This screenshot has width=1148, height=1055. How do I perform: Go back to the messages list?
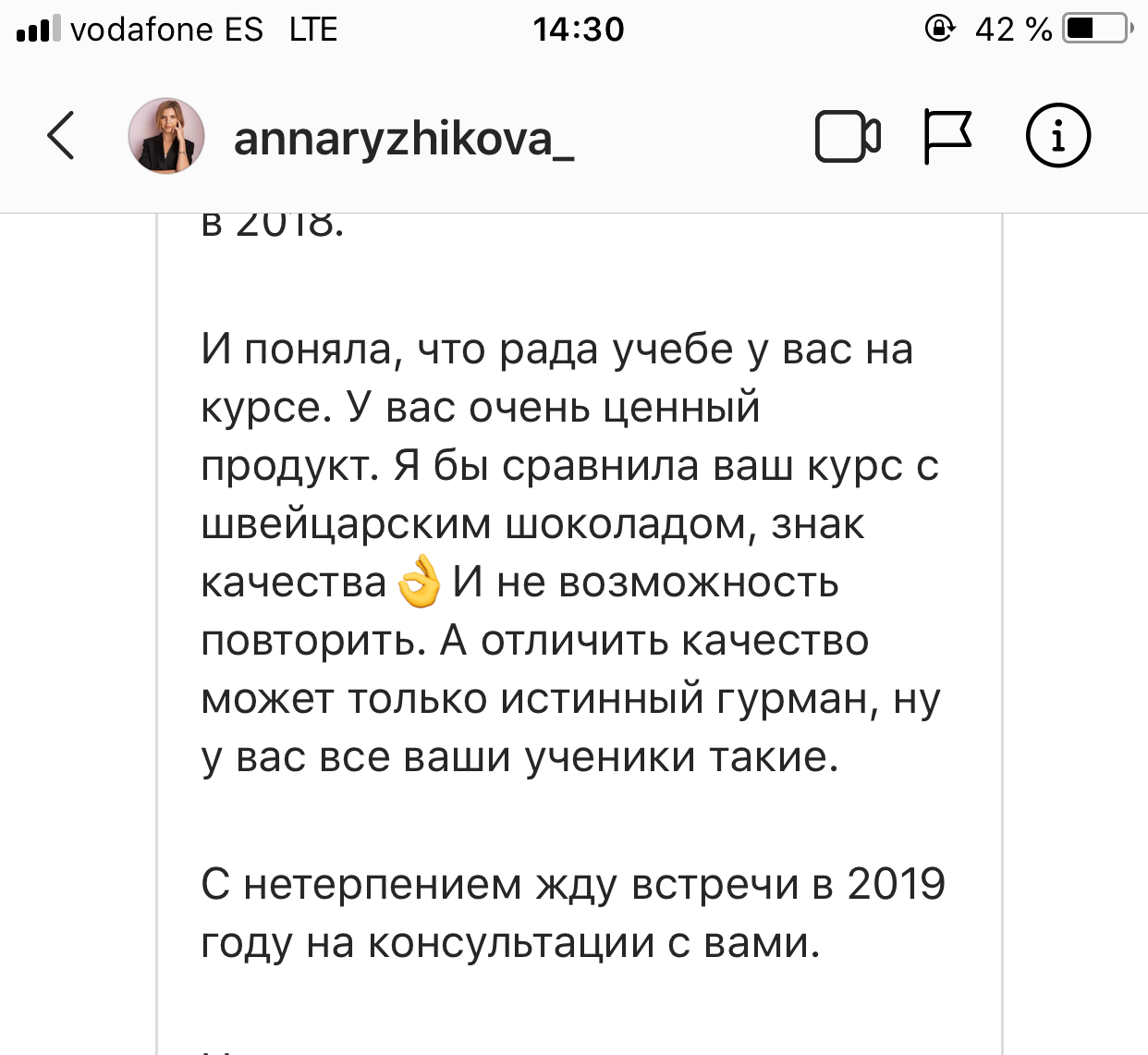pyautogui.click(x=61, y=136)
